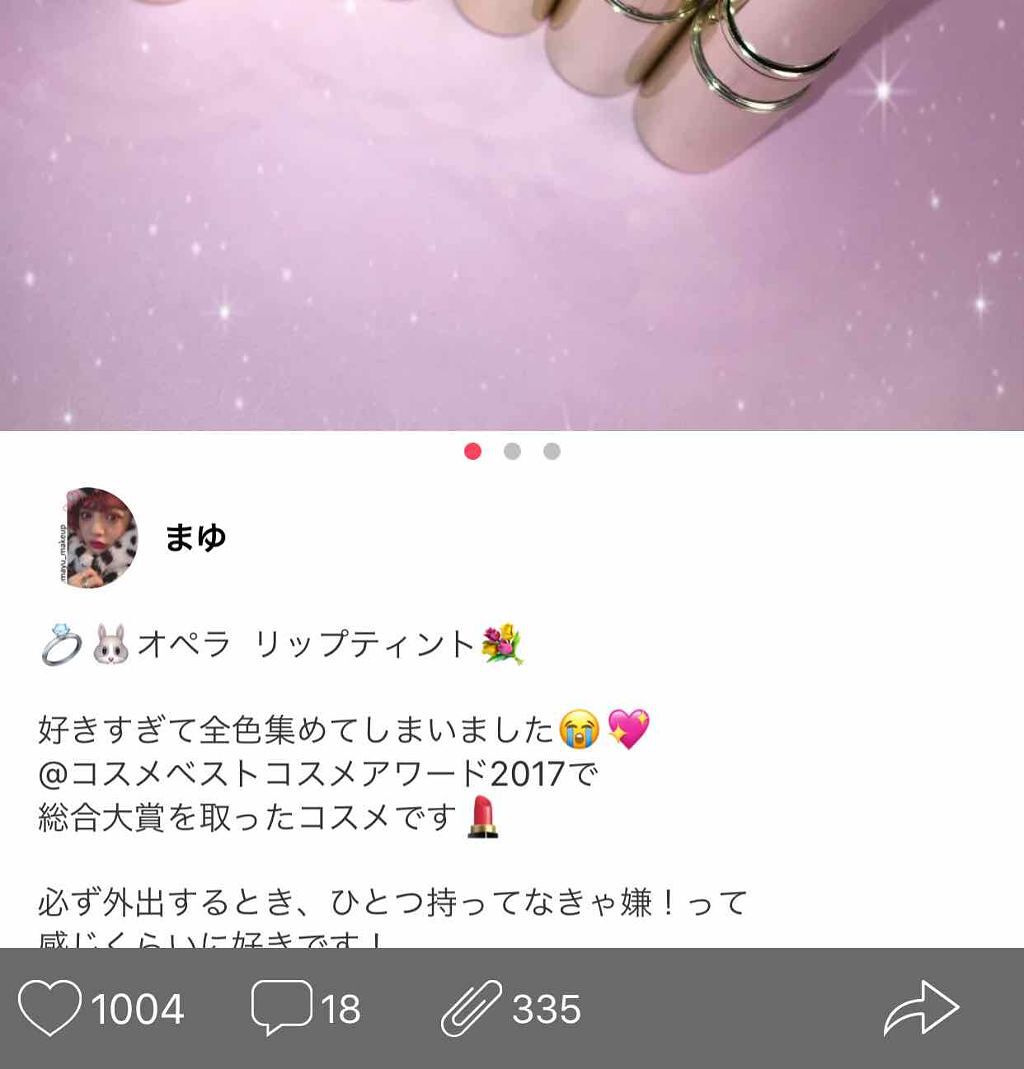Image resolution: width=1024 pixels, height=1069 pixels.
Task: Open まゆ's profile picture
Action: point(96,537)
